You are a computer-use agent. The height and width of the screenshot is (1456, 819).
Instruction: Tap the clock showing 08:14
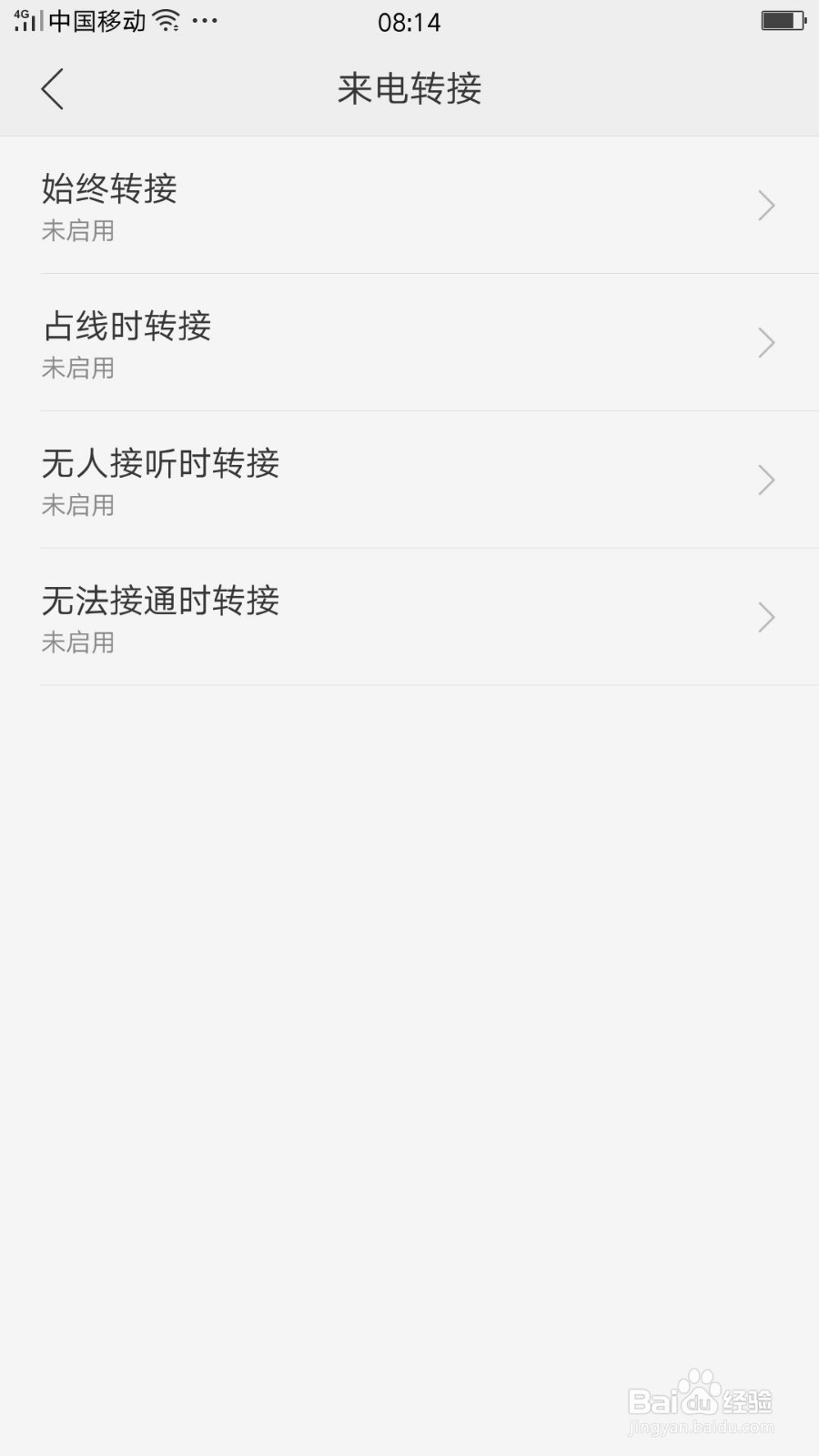[409, 22]
